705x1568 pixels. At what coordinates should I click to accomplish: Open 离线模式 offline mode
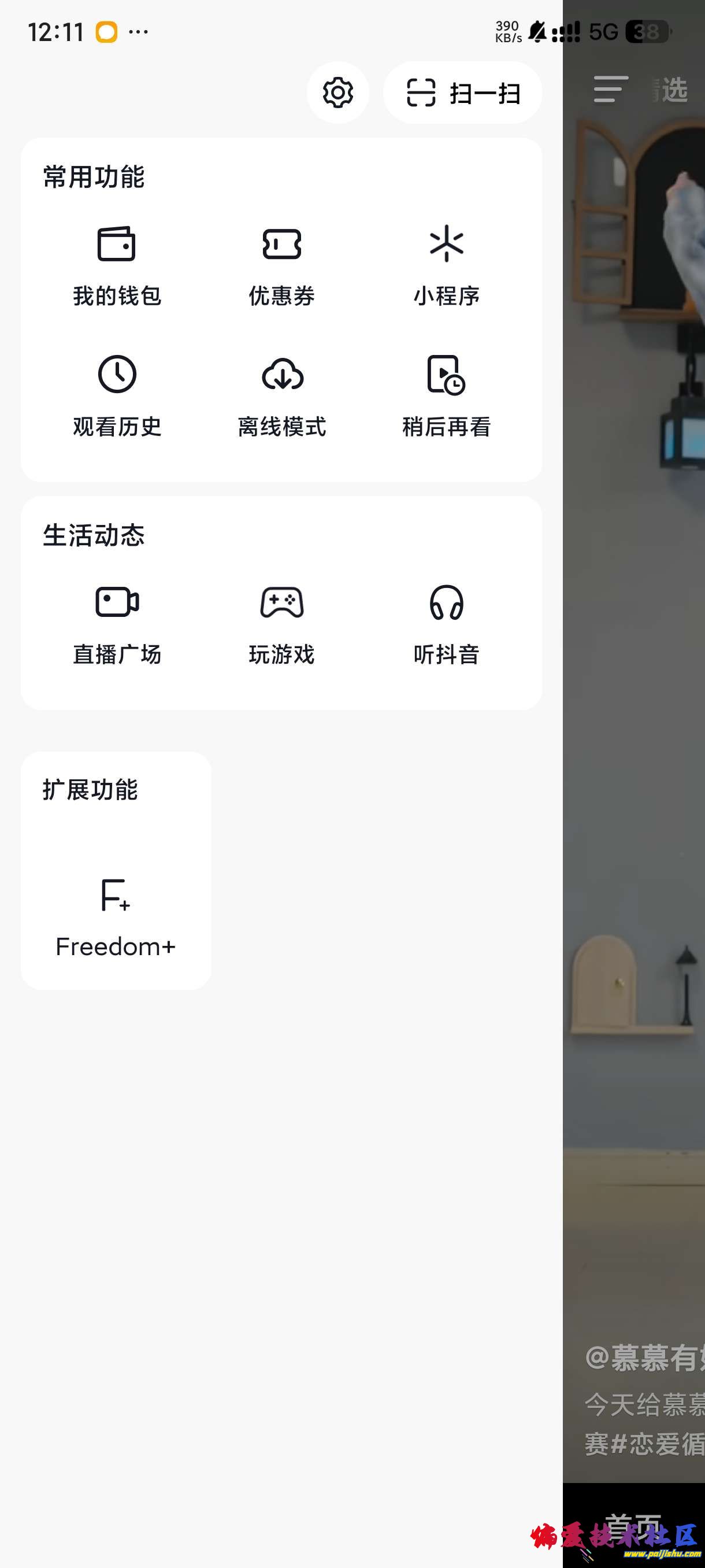coord(281,395)
